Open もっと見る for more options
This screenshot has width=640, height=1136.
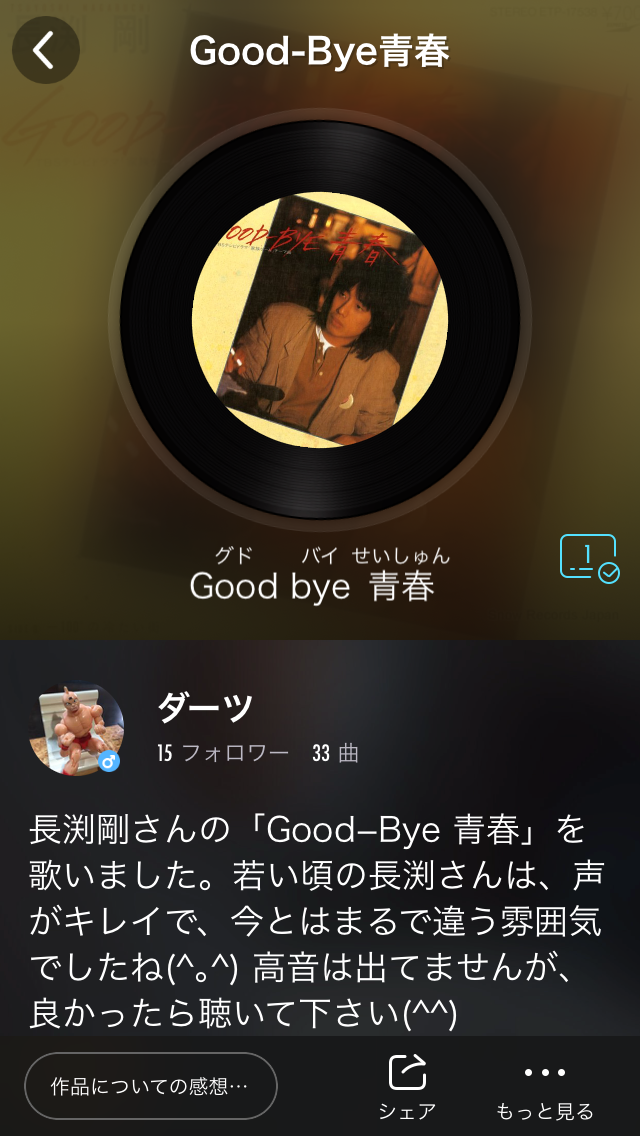click(x=545, y=1086)
